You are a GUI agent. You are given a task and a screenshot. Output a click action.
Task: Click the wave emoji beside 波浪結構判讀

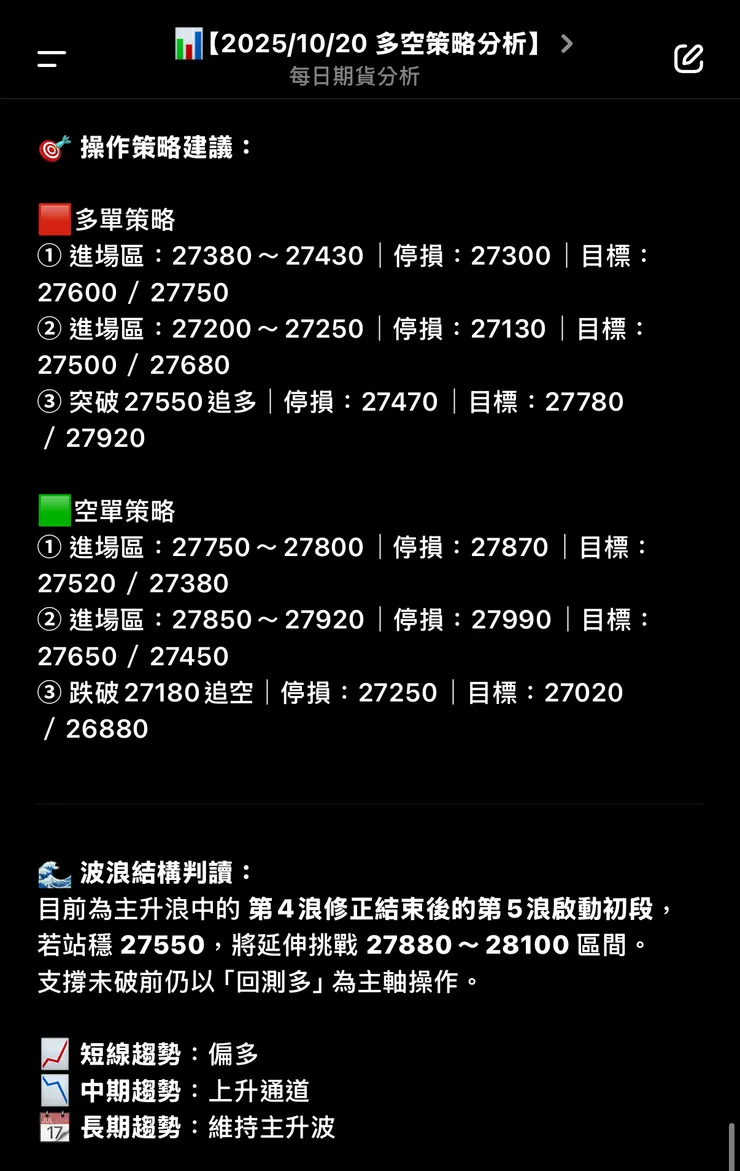(55, 871)
